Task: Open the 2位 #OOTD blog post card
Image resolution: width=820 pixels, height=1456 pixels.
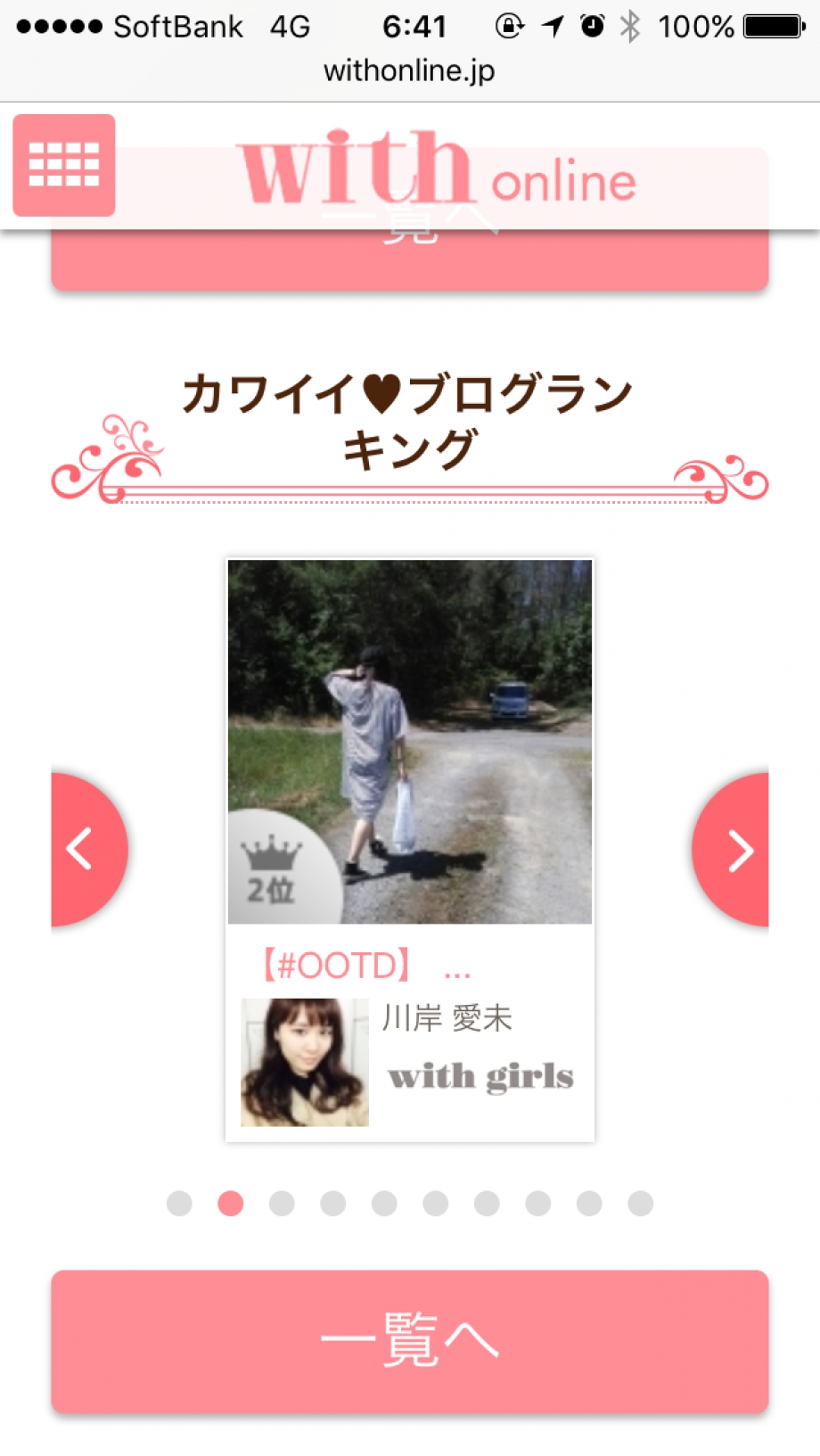Action: click(409, 742)
